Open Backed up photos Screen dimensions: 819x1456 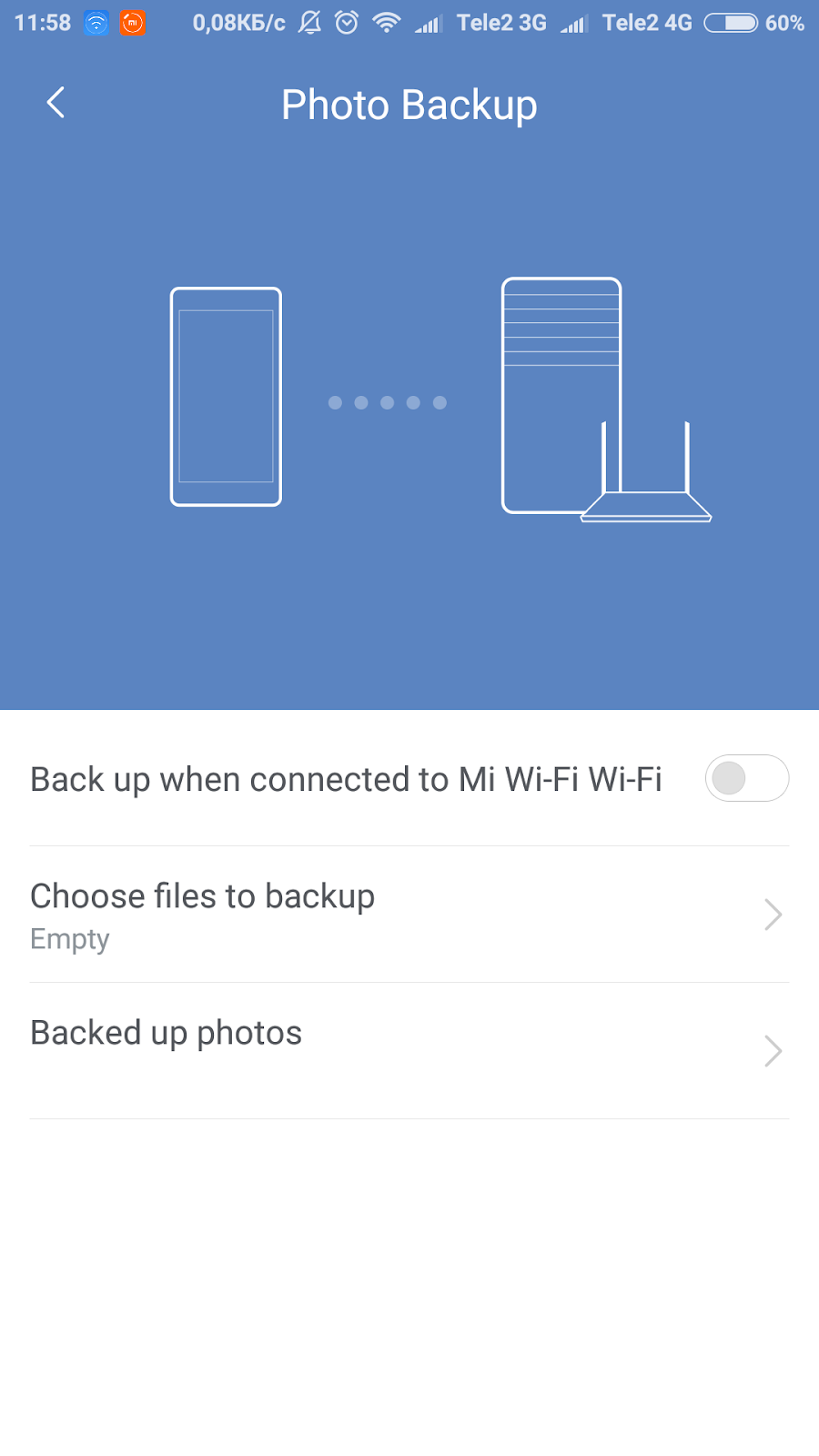pos(409,1051)
